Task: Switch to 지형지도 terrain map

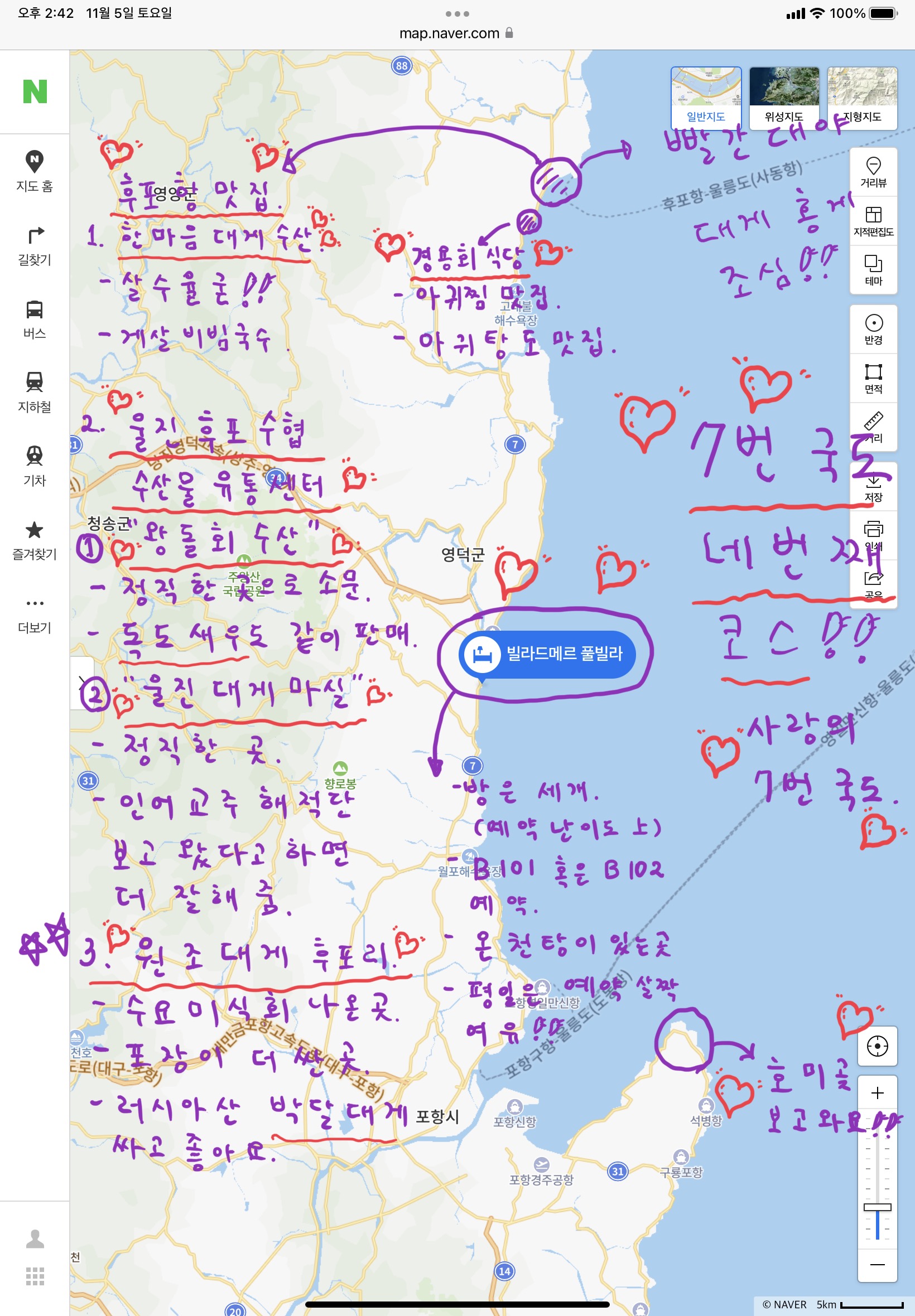Action: [x=861, y=98]
